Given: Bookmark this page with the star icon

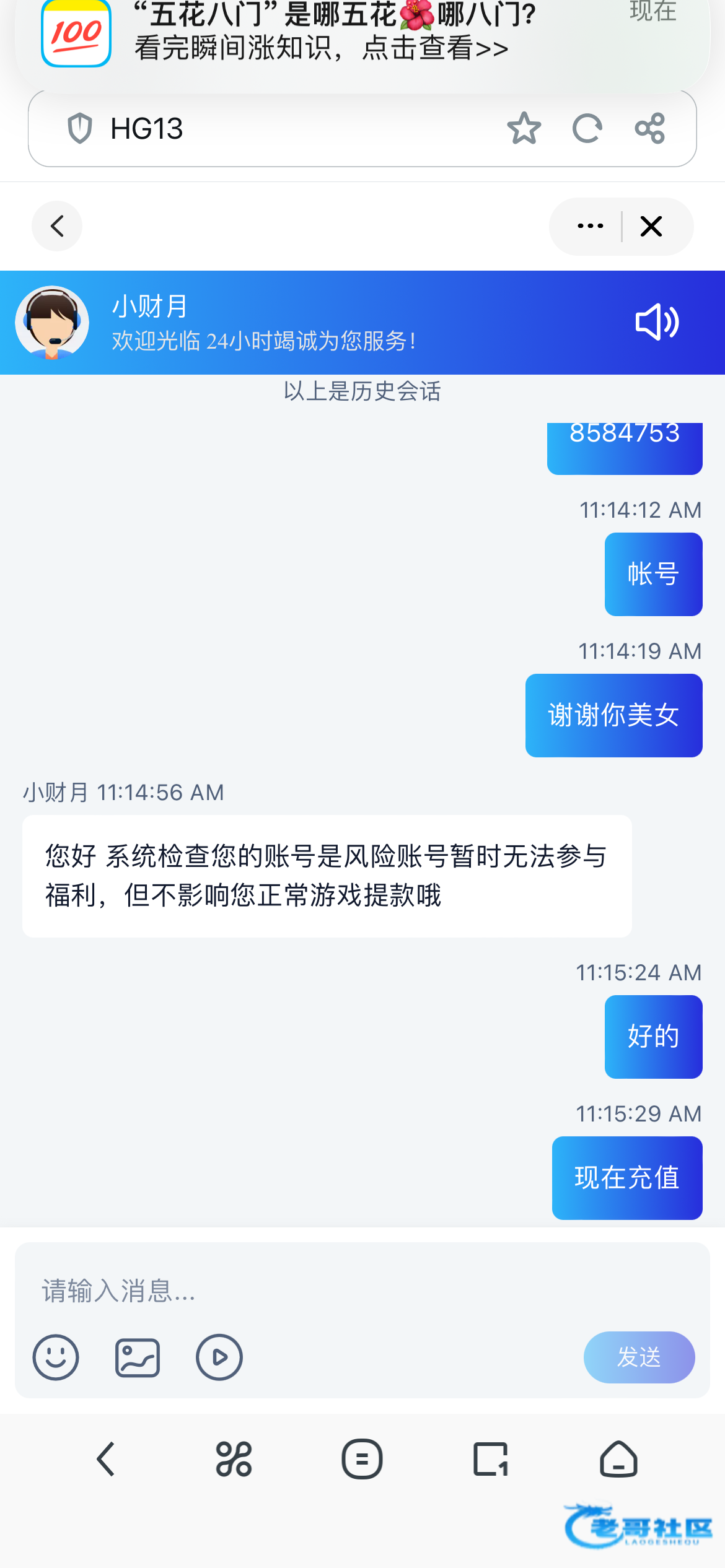Looking at the screenshot, I should coord(524,129).
